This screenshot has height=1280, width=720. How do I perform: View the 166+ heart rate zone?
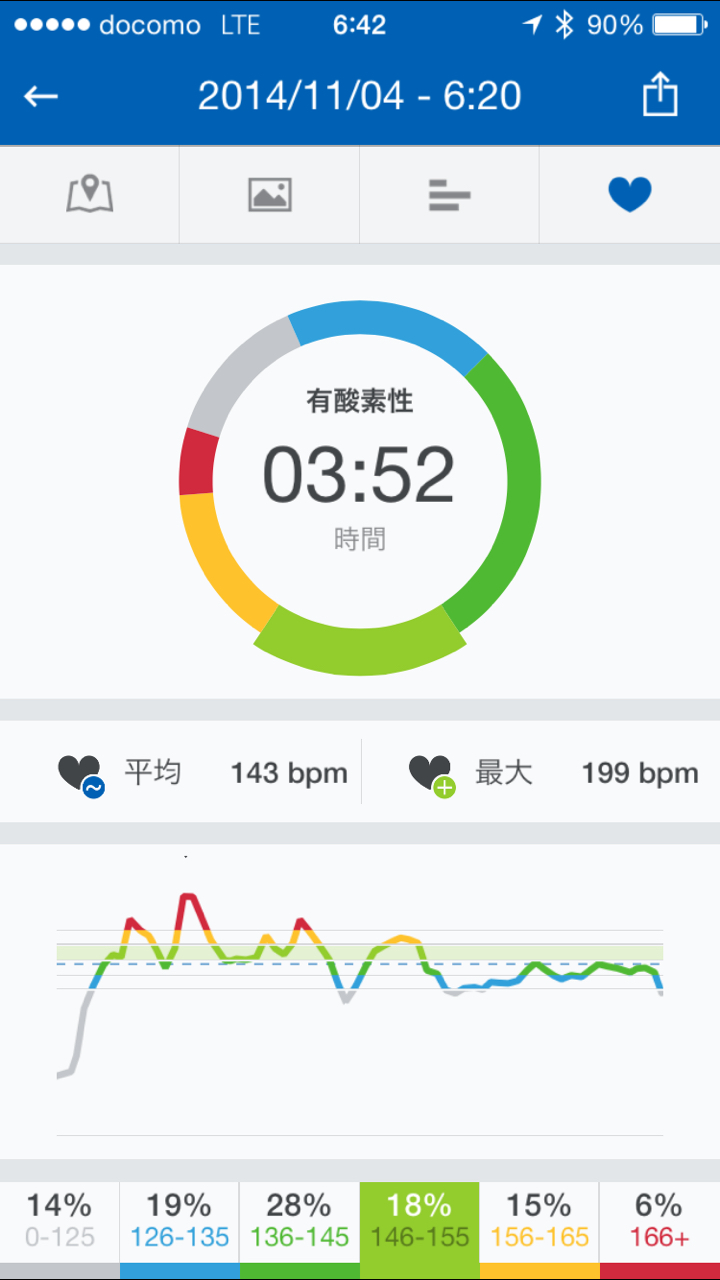[x=659, y=1221]
